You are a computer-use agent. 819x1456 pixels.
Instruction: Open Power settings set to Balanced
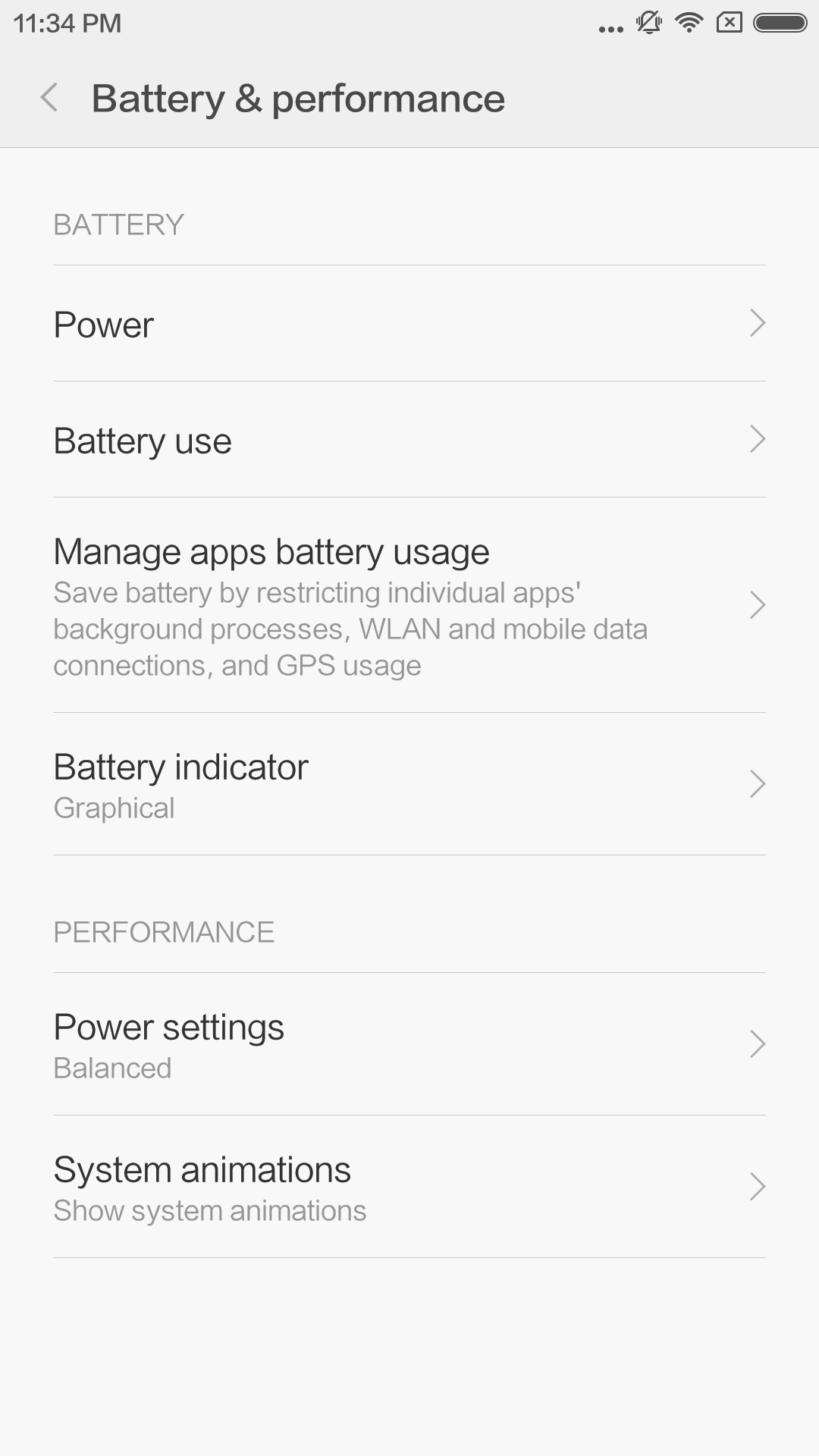pos(409,1044)
